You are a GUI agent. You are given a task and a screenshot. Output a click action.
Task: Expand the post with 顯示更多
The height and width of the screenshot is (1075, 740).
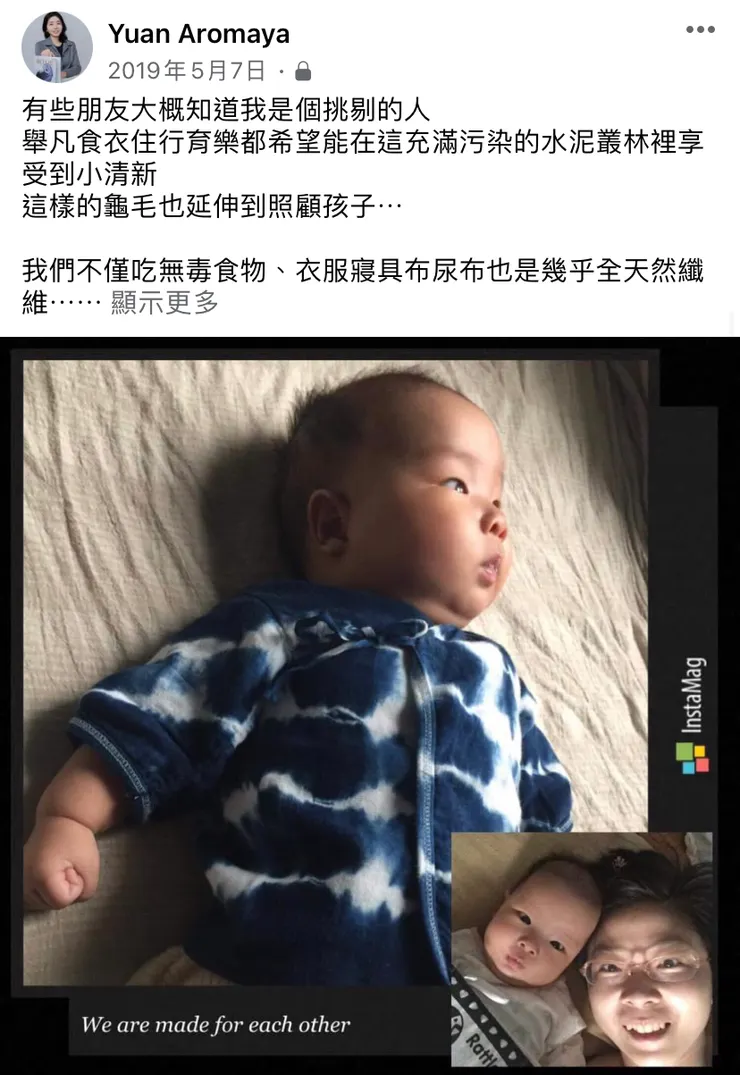point(165,303)
